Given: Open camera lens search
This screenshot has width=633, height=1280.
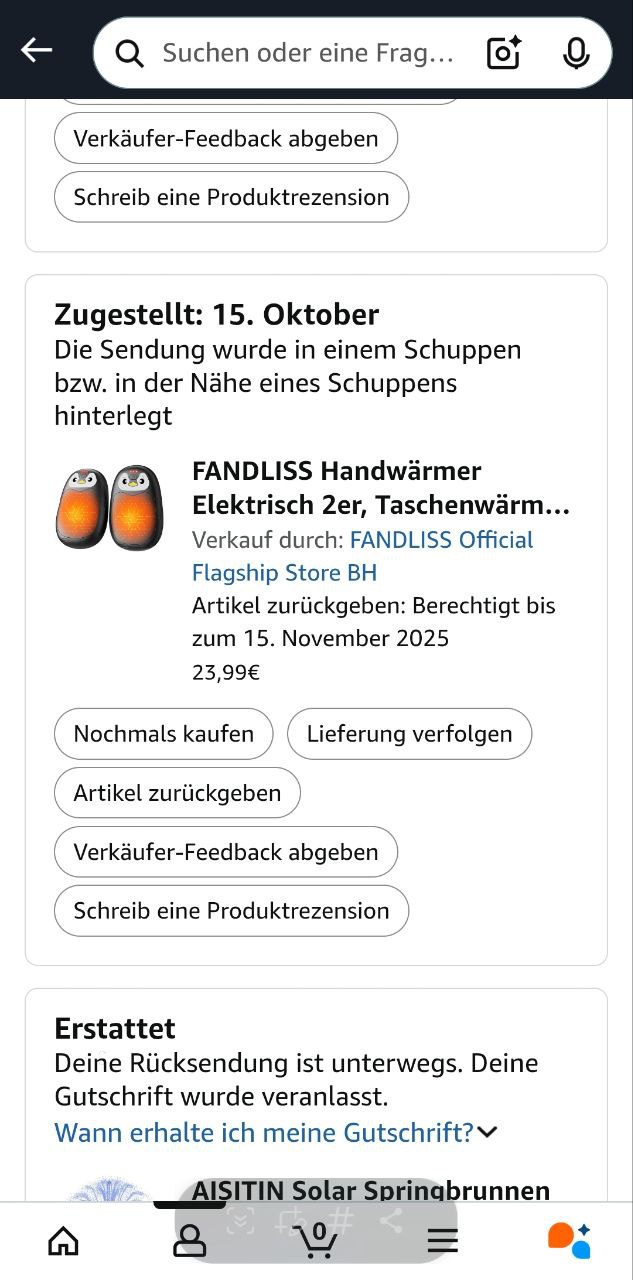Looking at the screenshot, I should [503, 53].
